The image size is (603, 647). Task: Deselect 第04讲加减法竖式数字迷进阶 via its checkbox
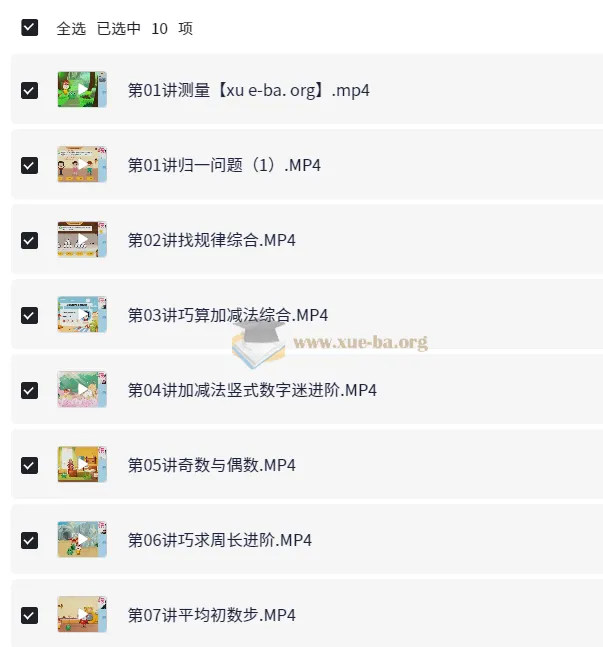tap(30, 390)
